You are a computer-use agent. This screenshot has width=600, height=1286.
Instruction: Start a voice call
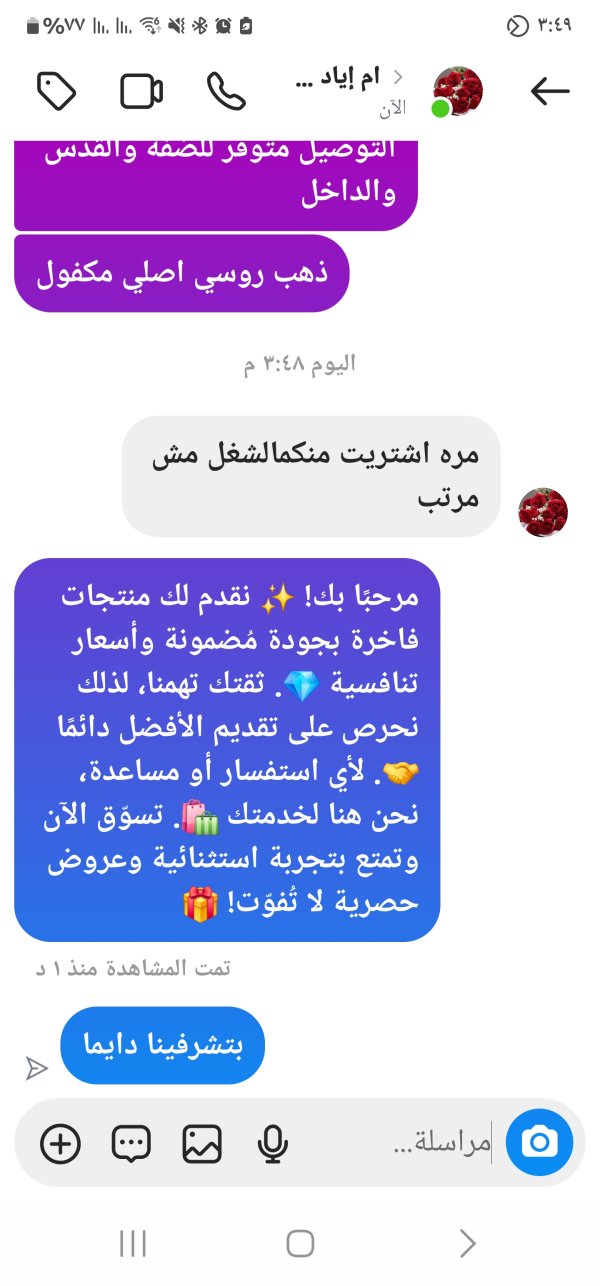pos(226,91)
